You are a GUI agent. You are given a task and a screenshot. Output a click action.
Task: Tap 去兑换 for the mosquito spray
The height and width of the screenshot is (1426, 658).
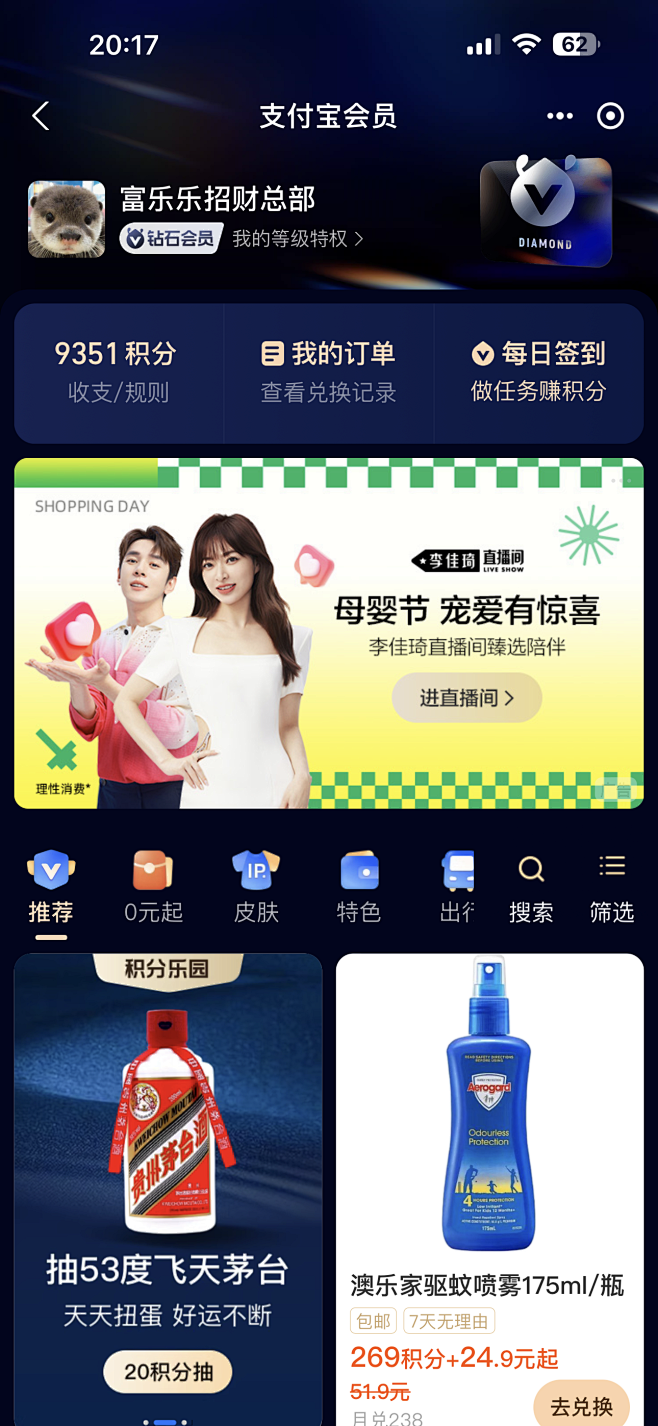pos(582,1405)
